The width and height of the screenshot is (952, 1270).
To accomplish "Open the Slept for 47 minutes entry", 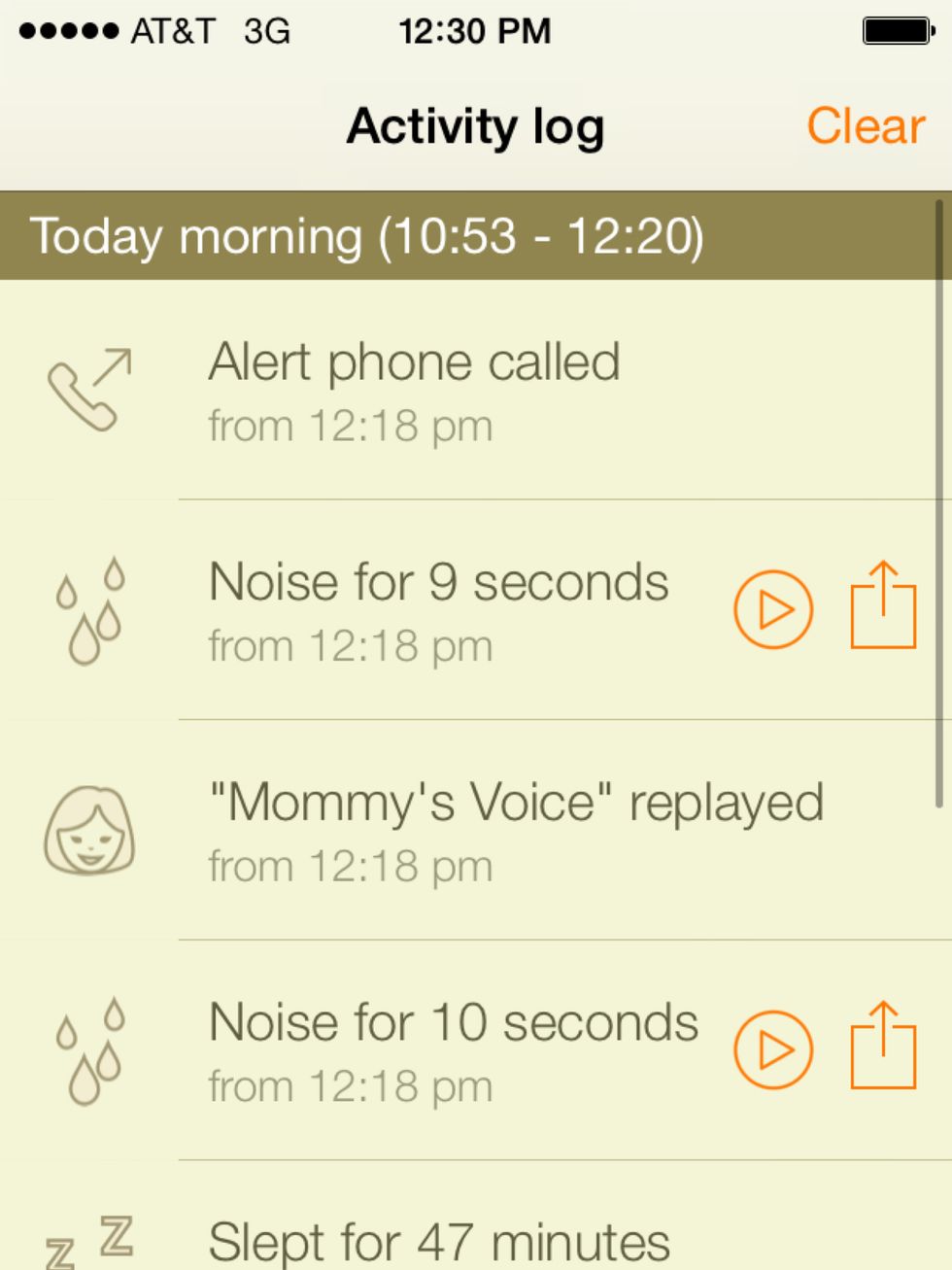I will point(439,1241).
